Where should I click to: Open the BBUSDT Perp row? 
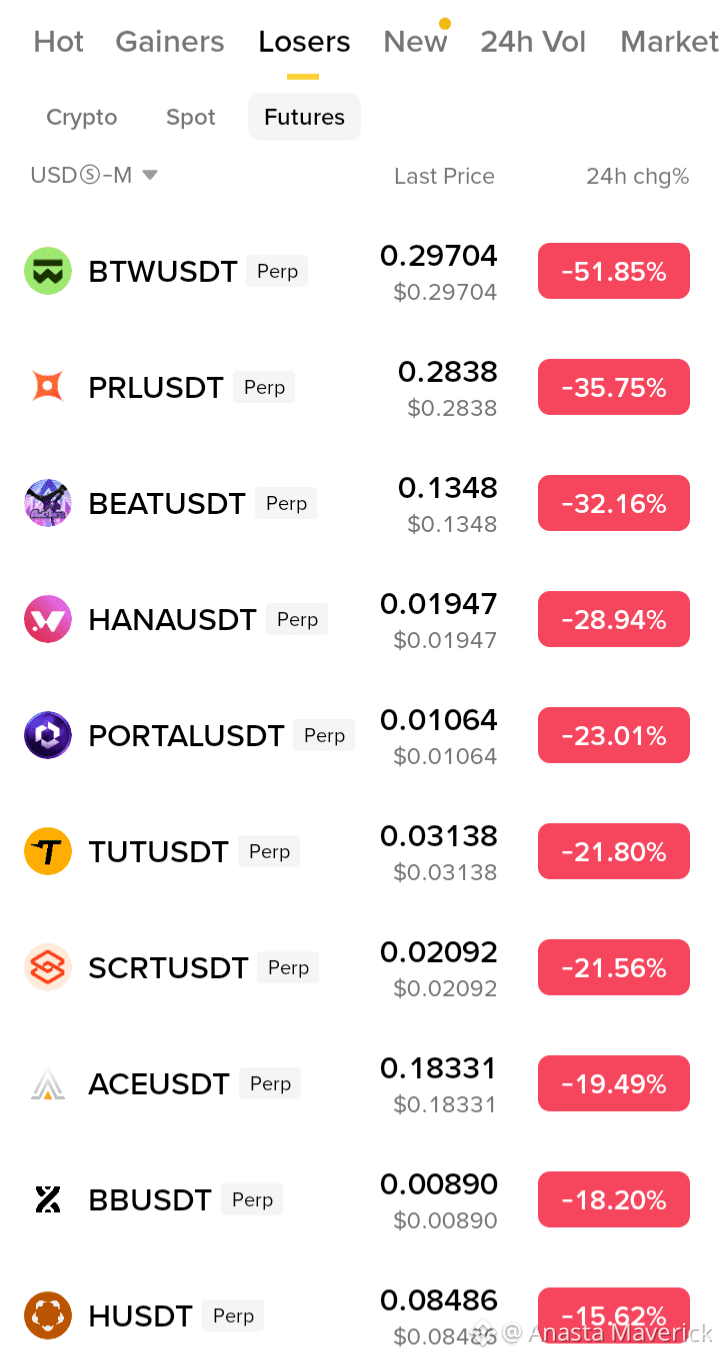360,1199
